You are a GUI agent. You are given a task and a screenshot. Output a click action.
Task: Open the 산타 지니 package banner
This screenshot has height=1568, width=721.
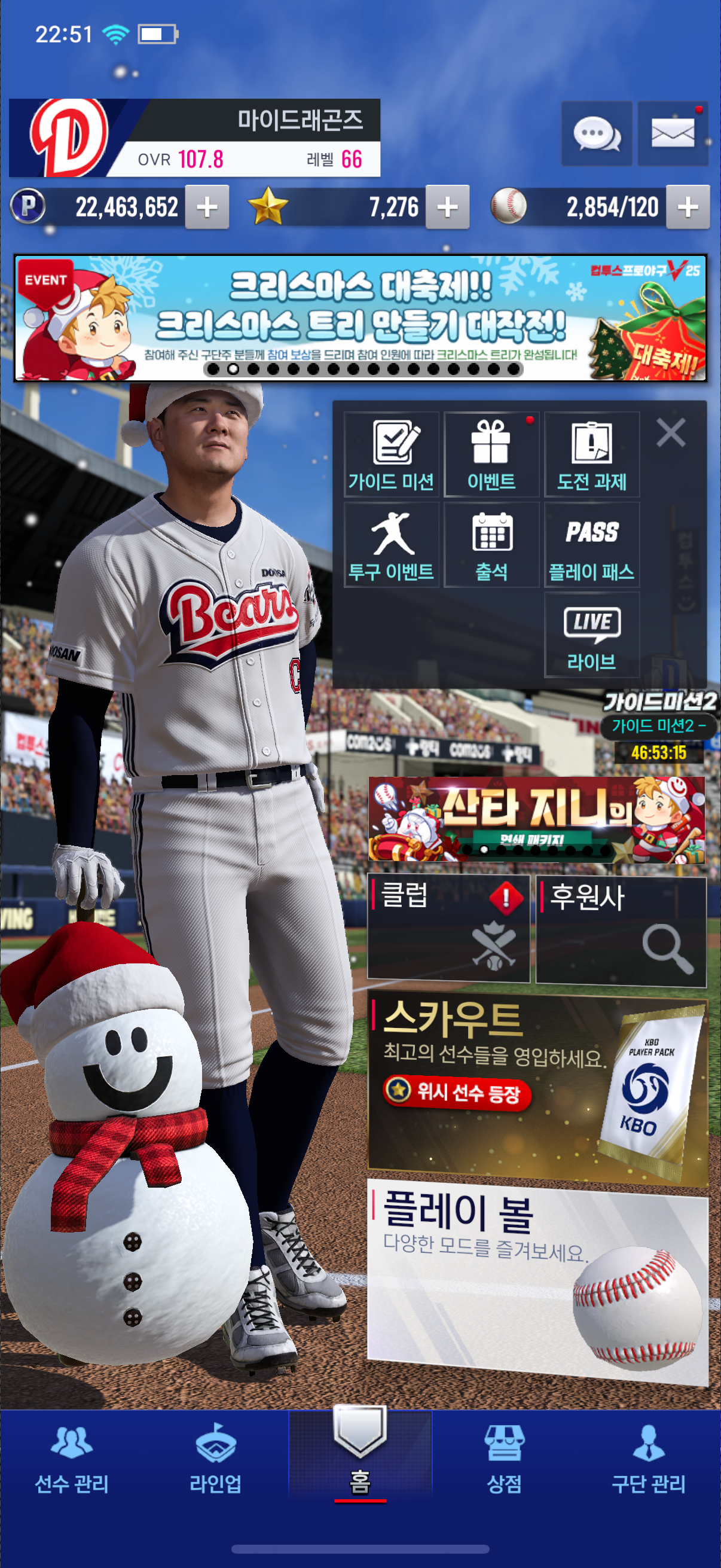point(536,819)
